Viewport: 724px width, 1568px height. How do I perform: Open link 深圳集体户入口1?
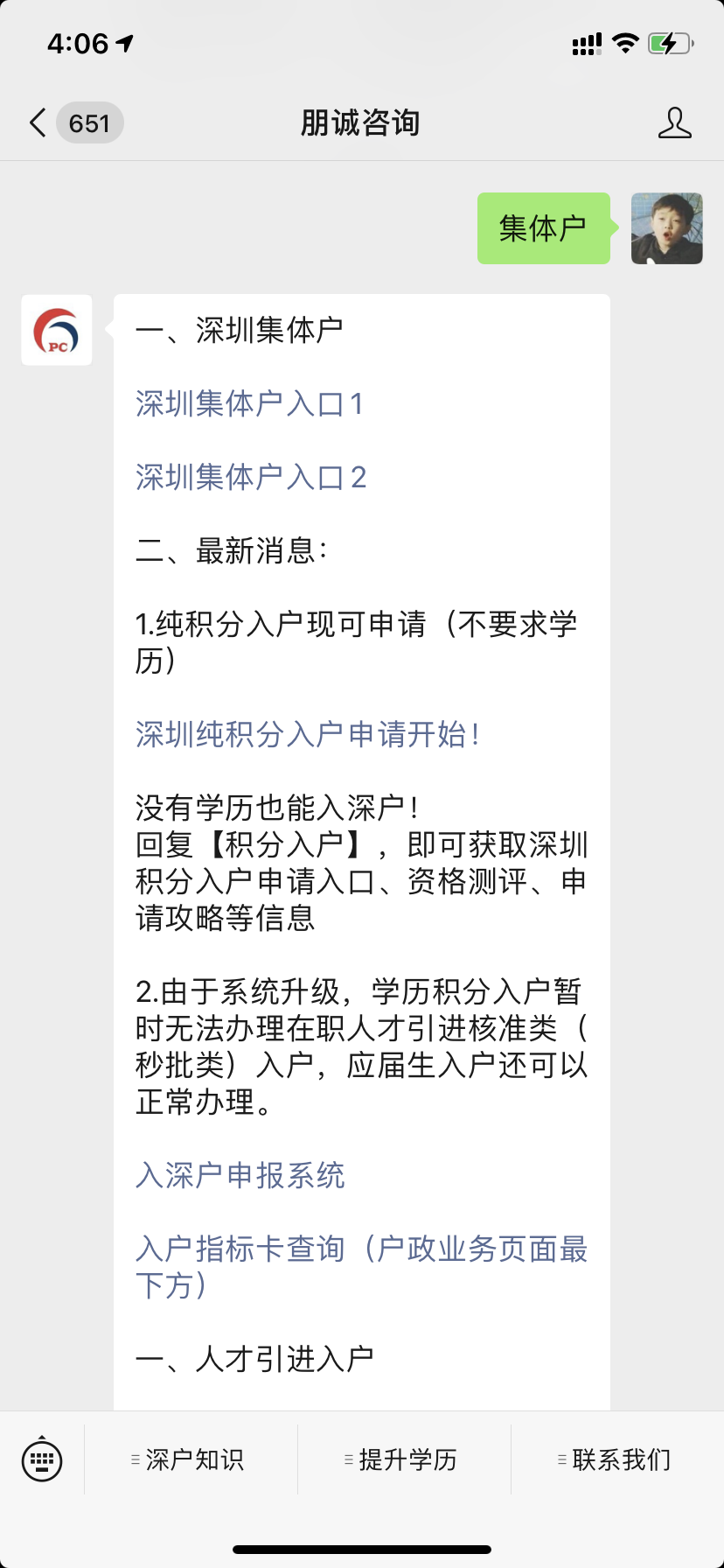pyautogui.click(x=249, y=403)
